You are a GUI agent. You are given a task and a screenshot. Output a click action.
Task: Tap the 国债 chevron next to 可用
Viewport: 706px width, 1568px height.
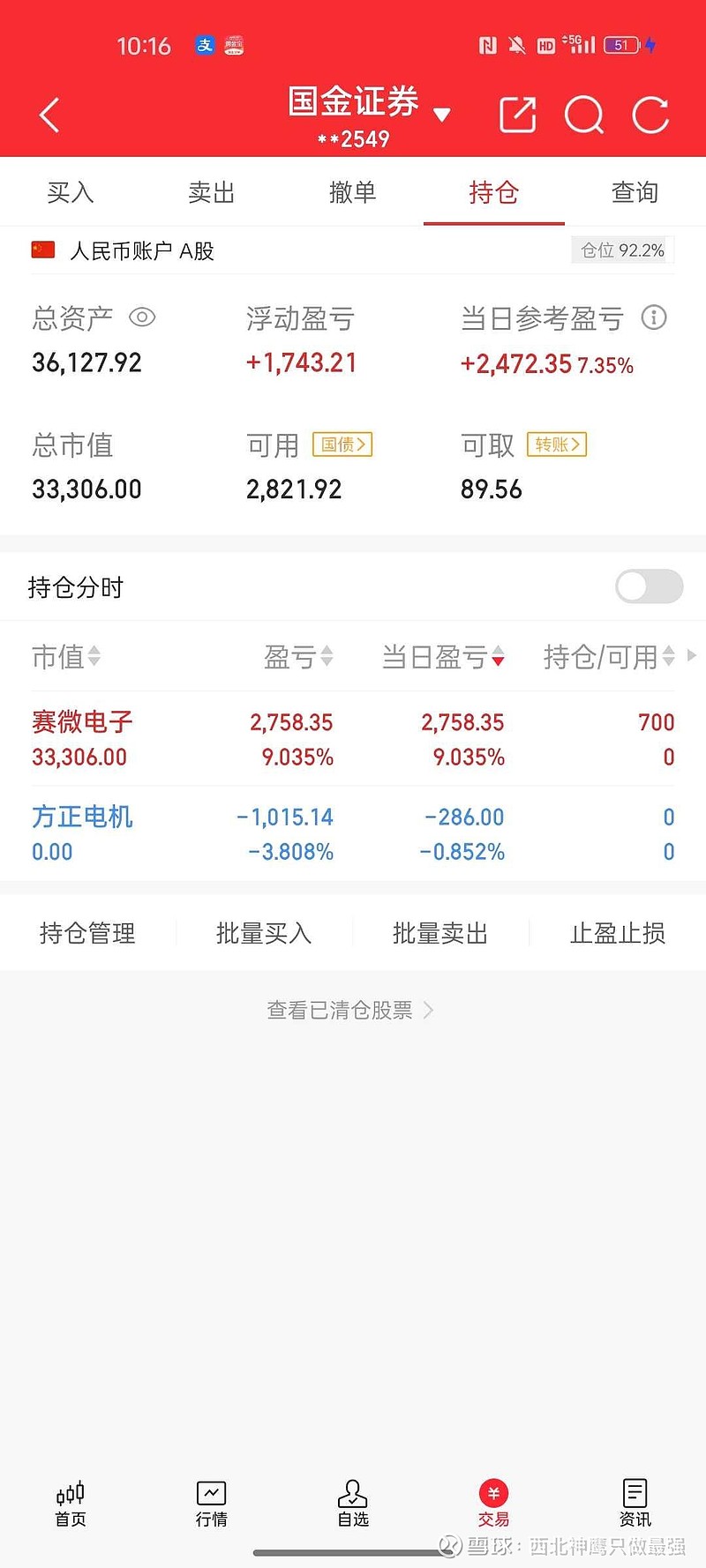tap(343, 444)
